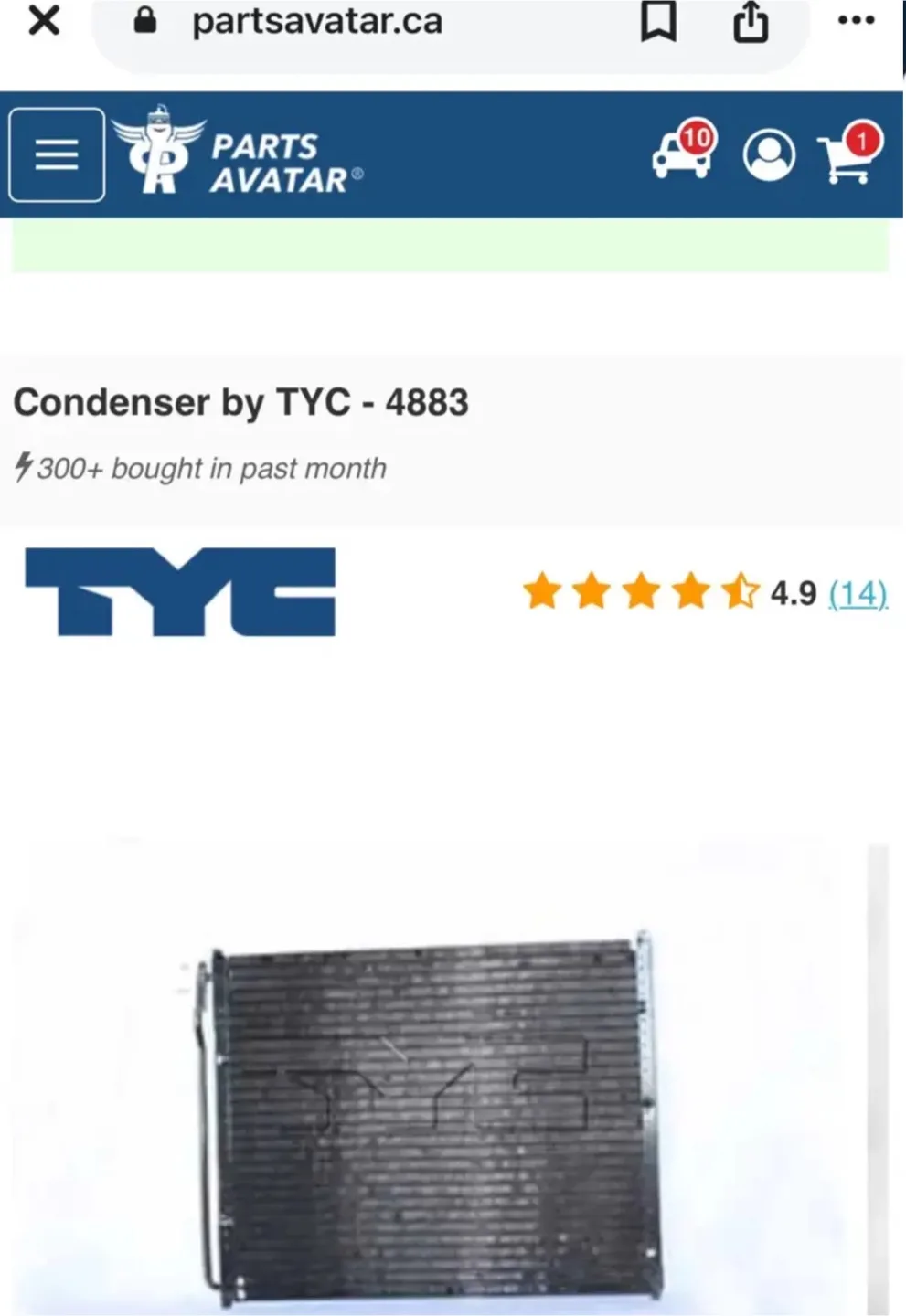Screen dimensions: 906x1316
Task: Tap the partsavatar.ca address bar
Action: [320, 23]
